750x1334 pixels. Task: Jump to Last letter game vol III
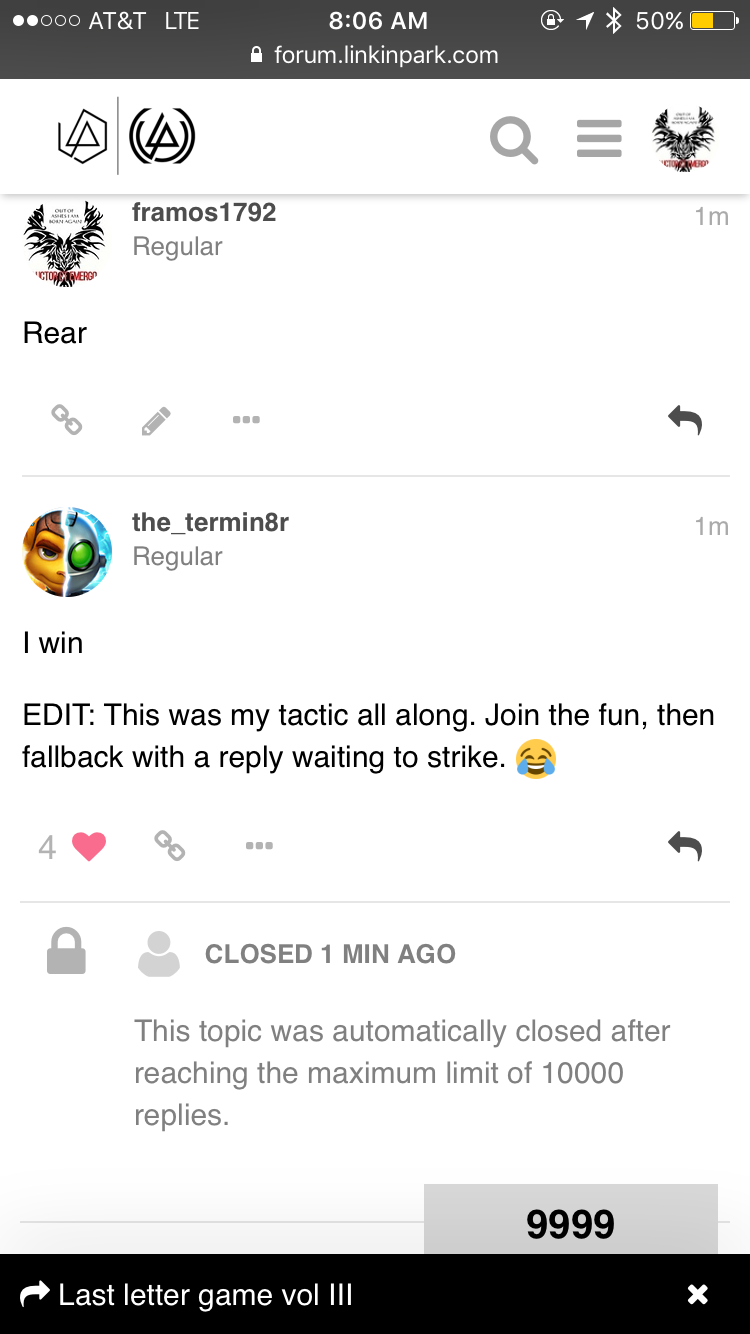coord(205,1295)
